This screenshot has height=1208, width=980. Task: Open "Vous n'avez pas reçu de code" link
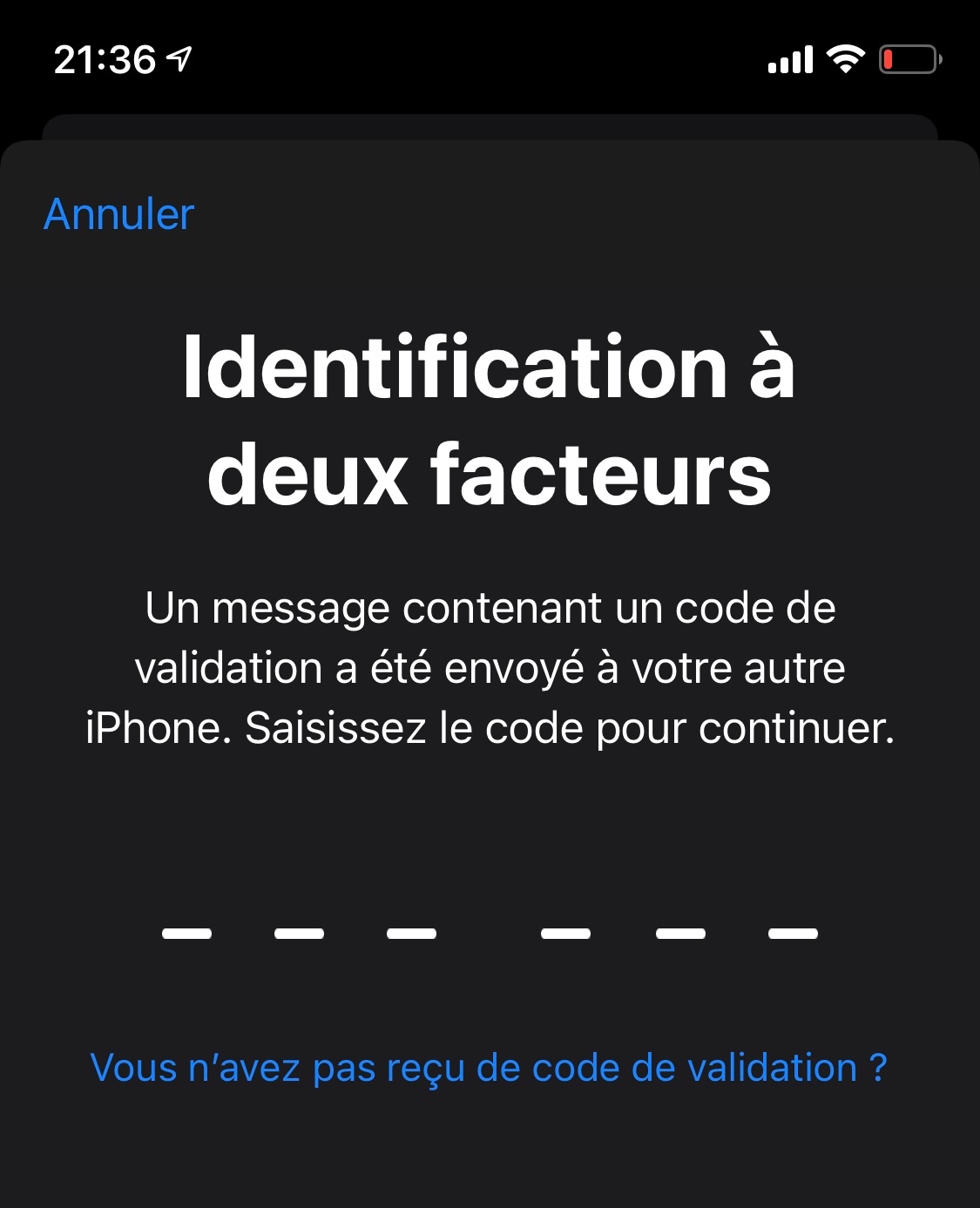[x=489, y=1068]
